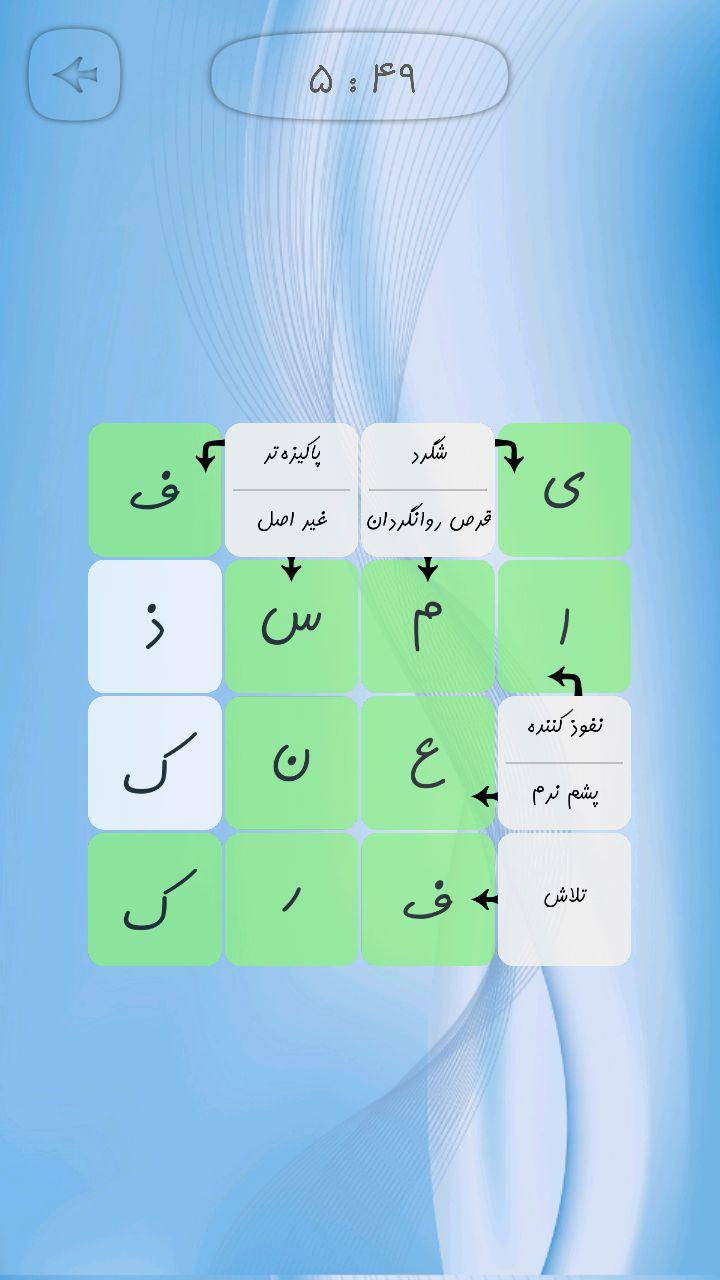Click the curved arrow on the ف tile

tap(206, 455)
